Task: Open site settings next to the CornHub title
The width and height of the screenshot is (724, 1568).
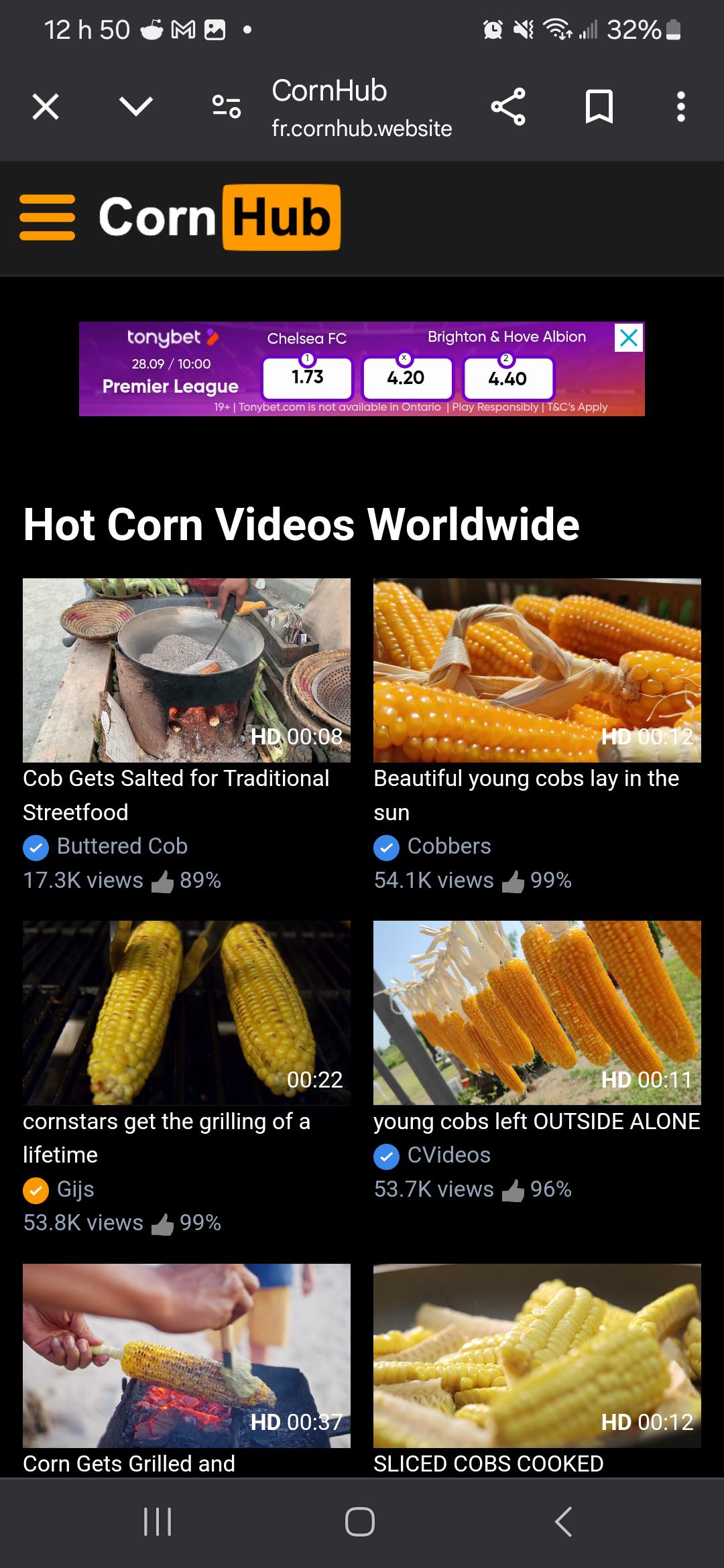Action: tap(227, 107)
